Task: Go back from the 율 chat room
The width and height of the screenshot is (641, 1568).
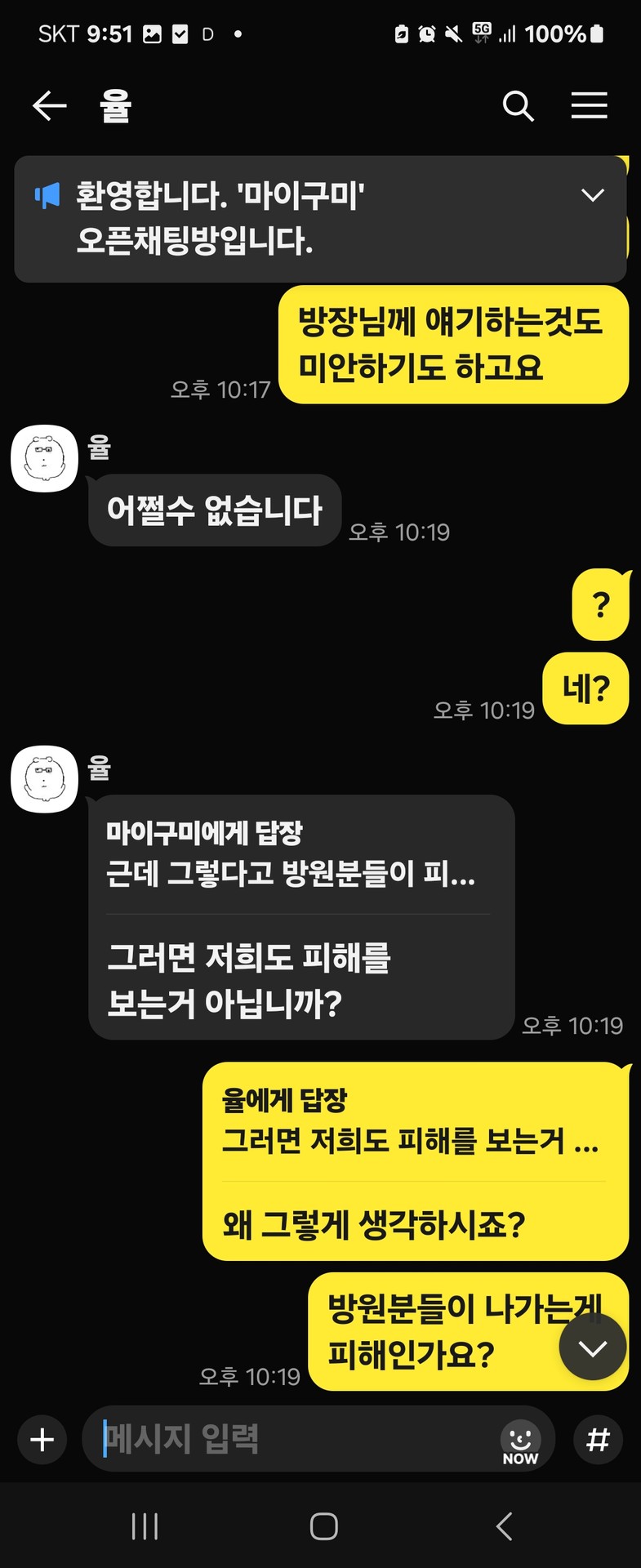Action: pos(49,106)
